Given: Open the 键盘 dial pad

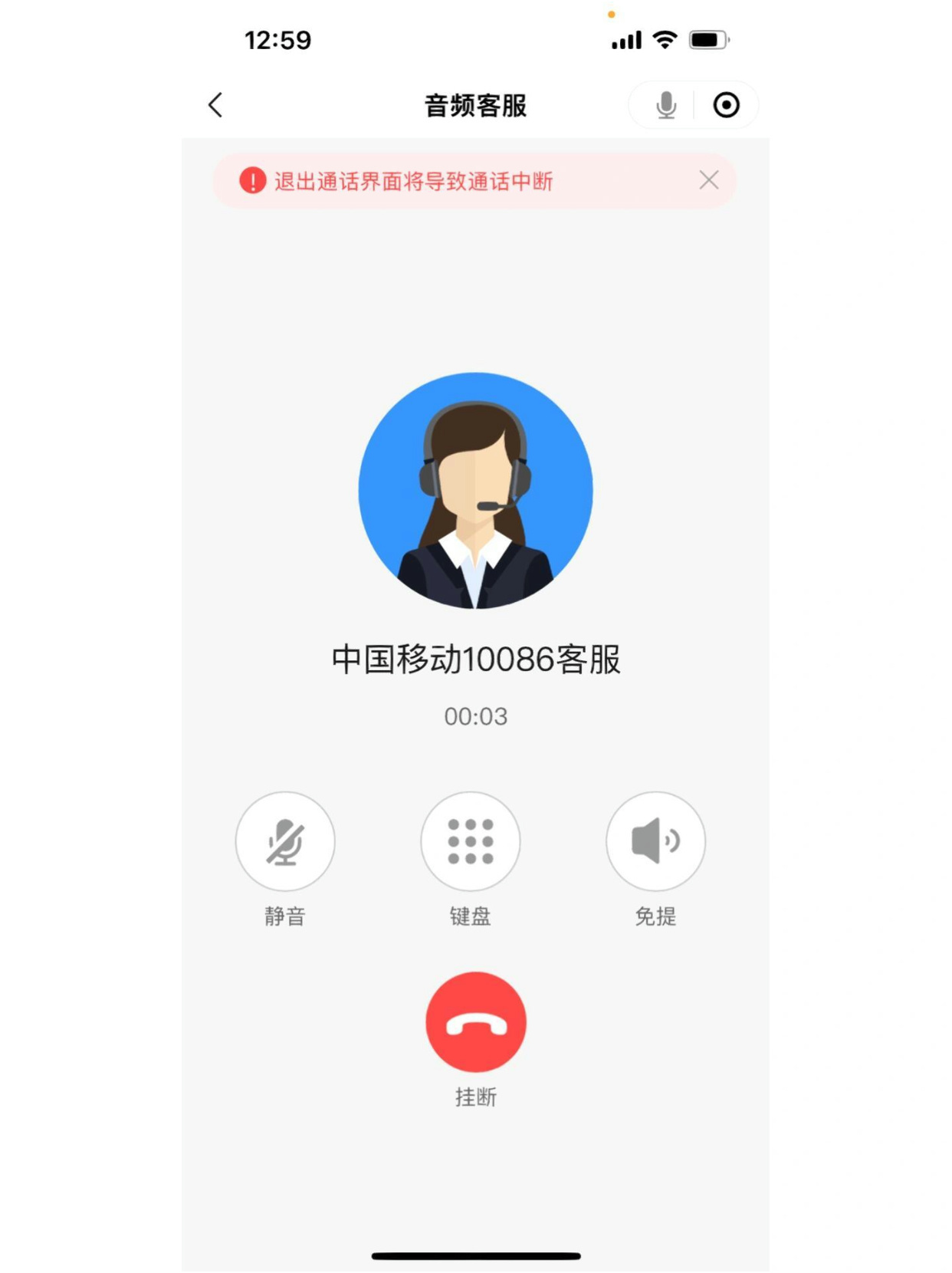Looking at the screenshot, I should pos(471,841).
